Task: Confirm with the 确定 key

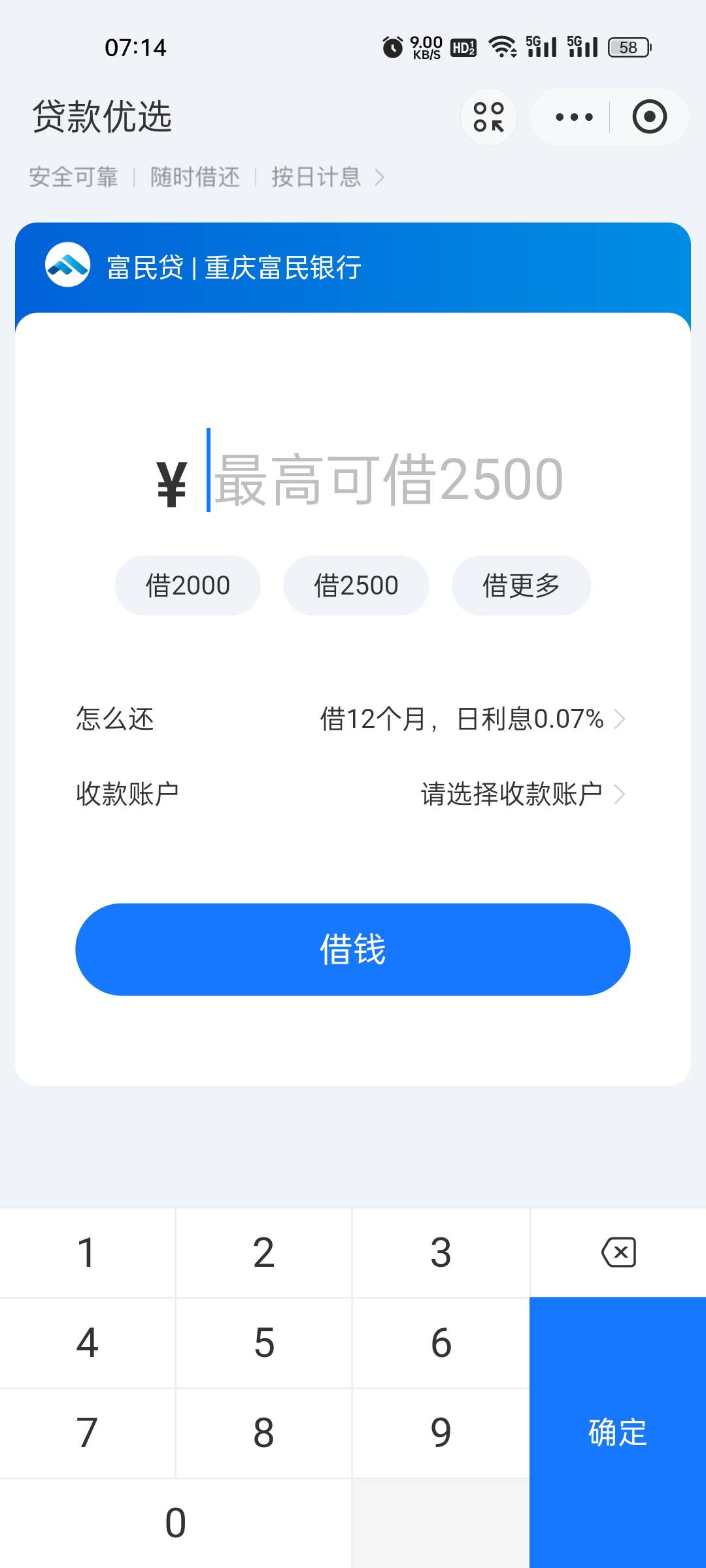Action: (618, 1432)
